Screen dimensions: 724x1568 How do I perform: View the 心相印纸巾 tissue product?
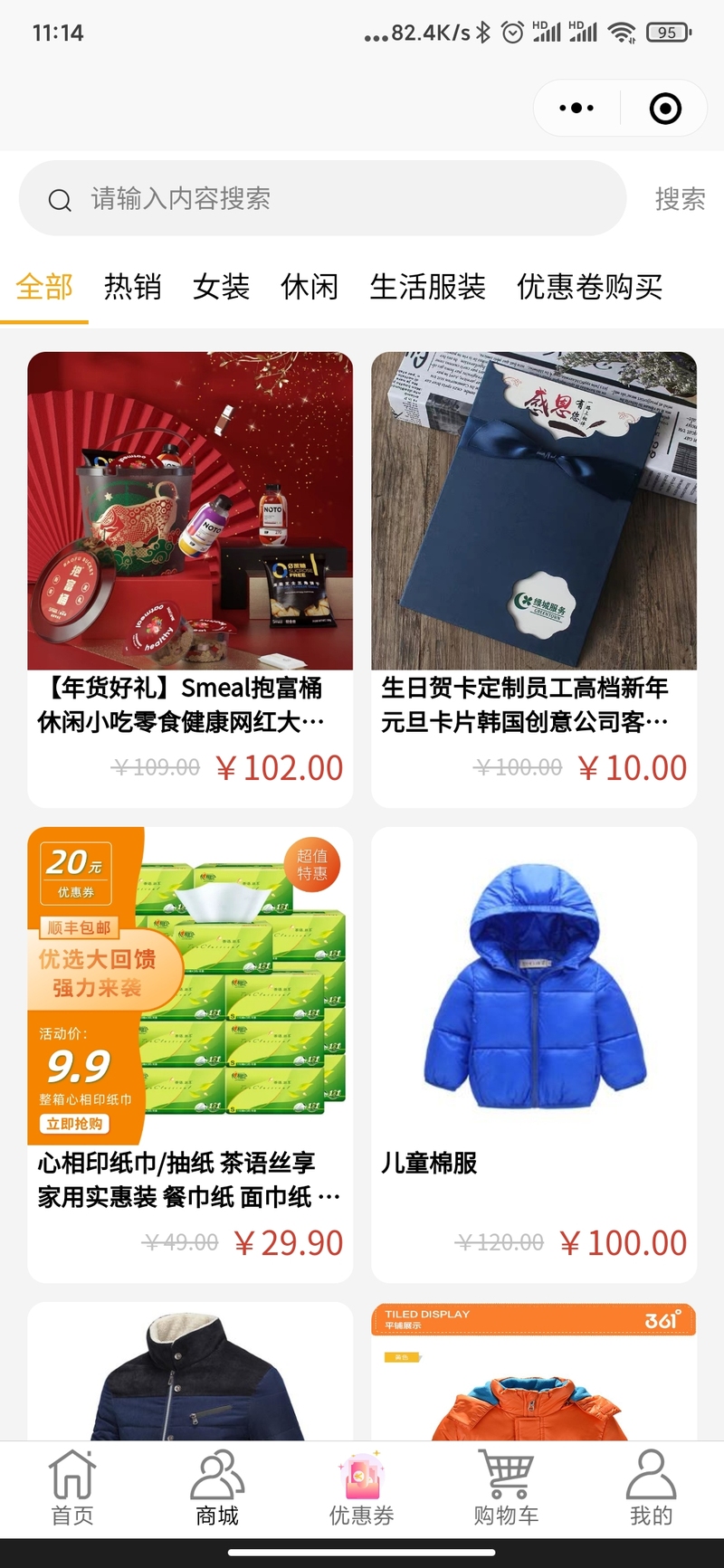pyautogui.click(x=190, y=1054)
